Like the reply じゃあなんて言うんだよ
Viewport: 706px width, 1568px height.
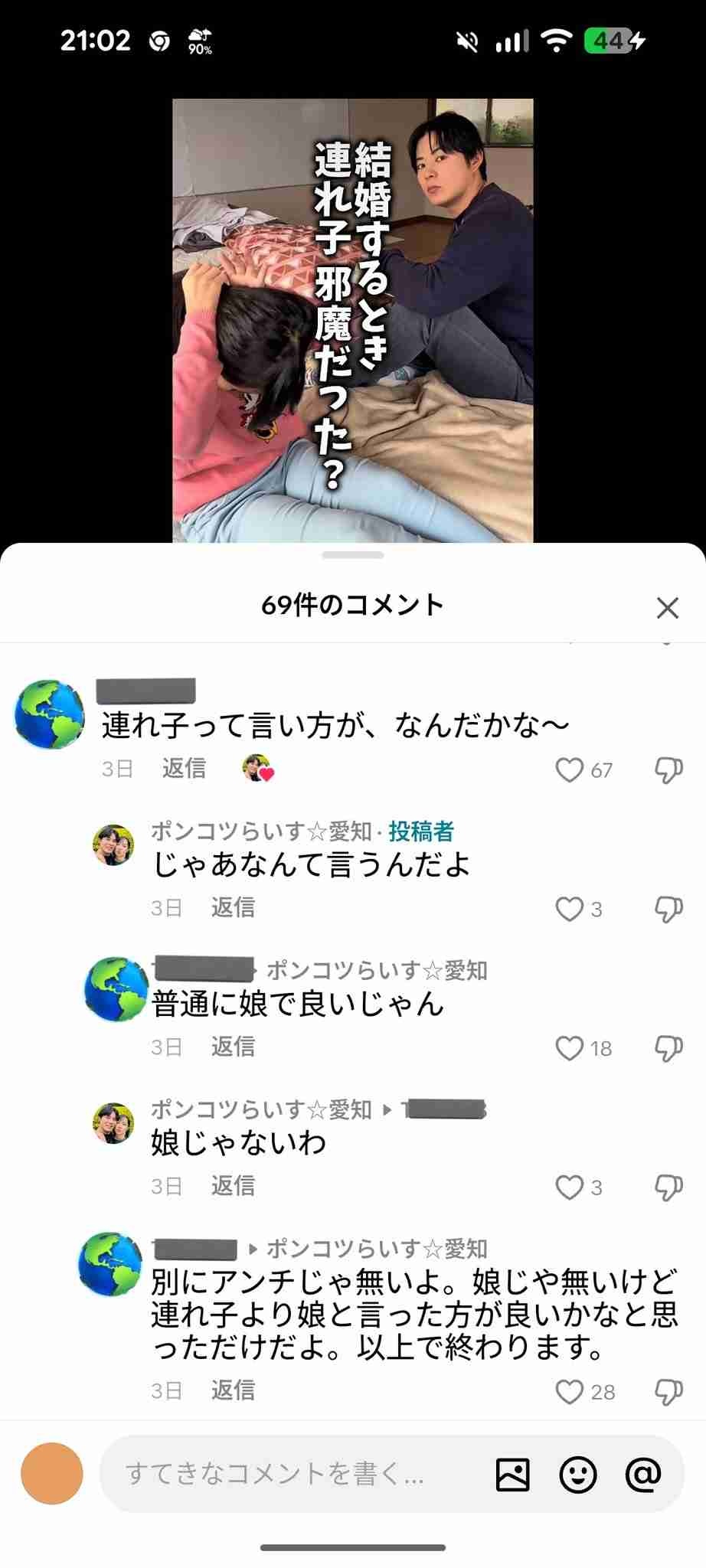[569, 909]
